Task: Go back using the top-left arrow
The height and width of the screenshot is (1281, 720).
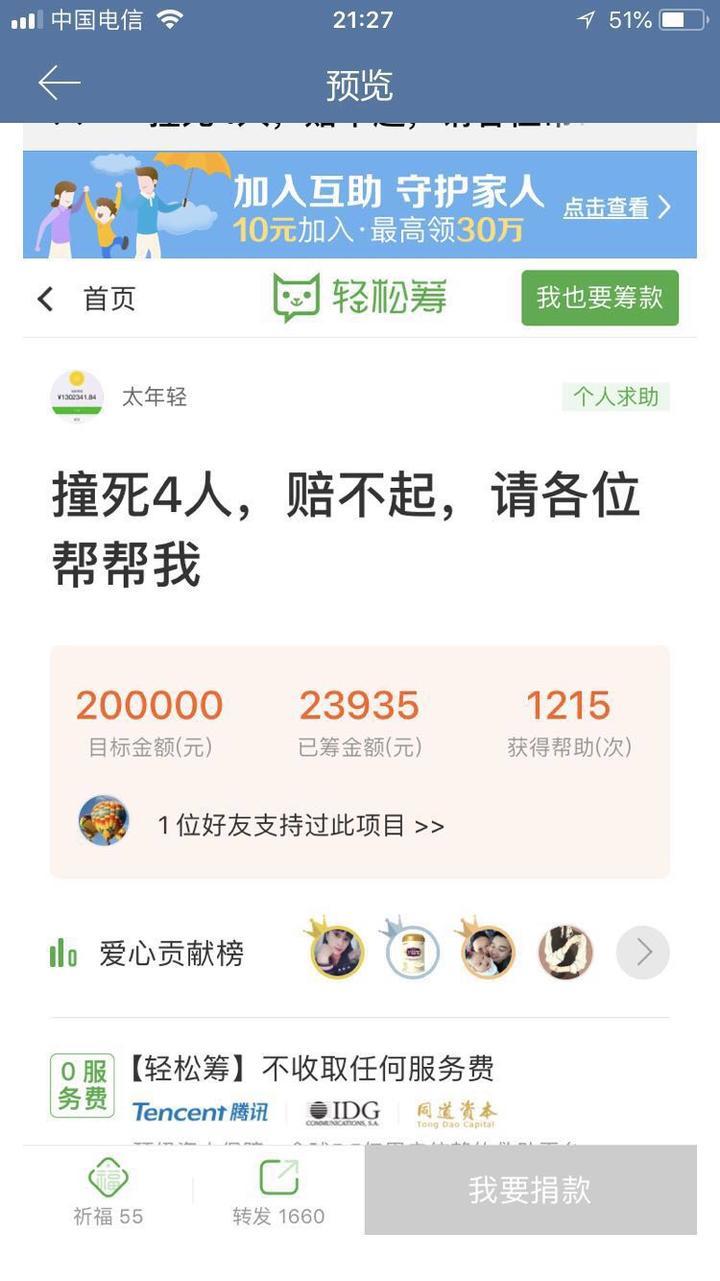Action: (x=58, y=83)
